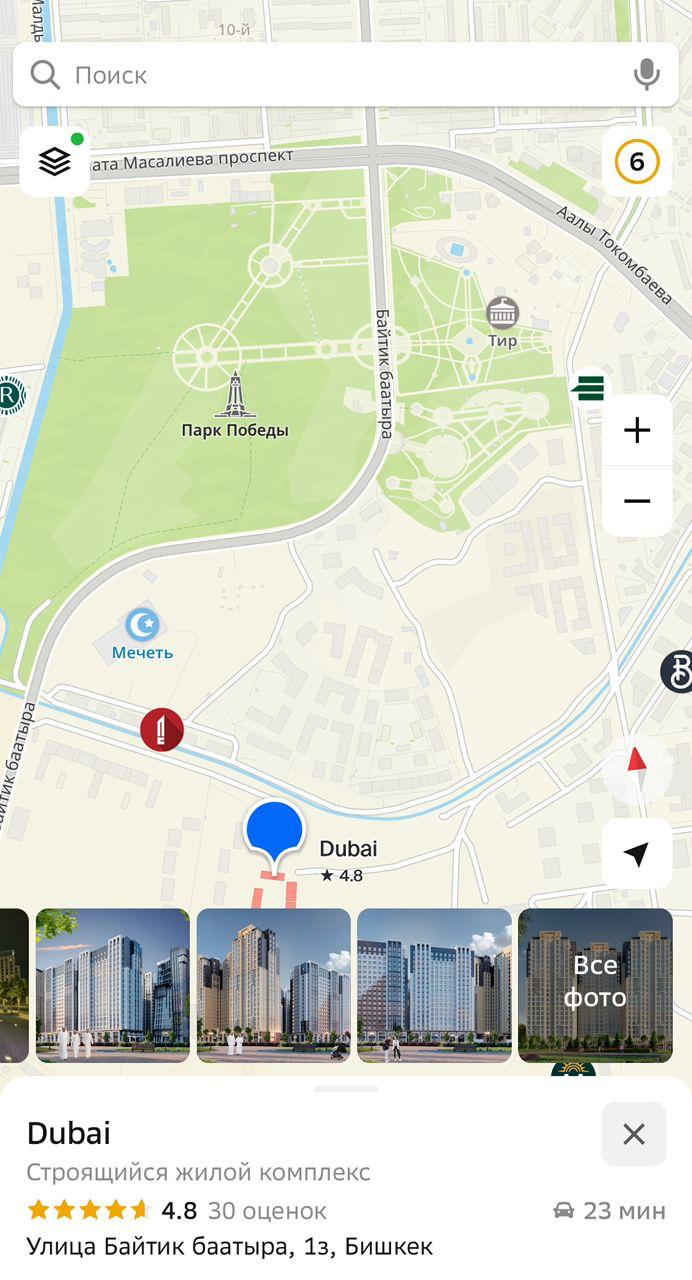Tap the Поиск search field
Screen dimensions: 692x1280
[330, 75]
